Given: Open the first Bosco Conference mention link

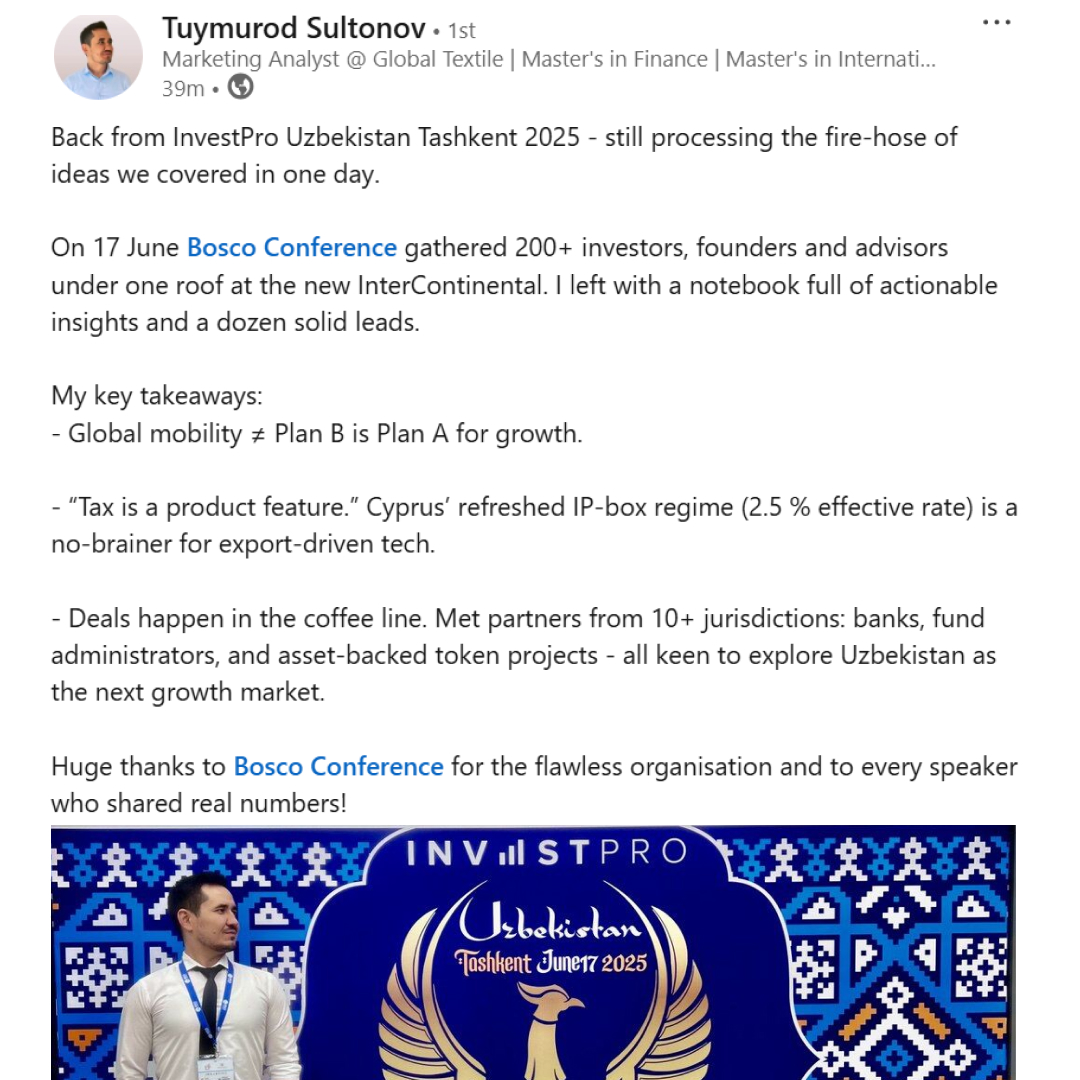Looking at the screenshot, I should (292, 247).
